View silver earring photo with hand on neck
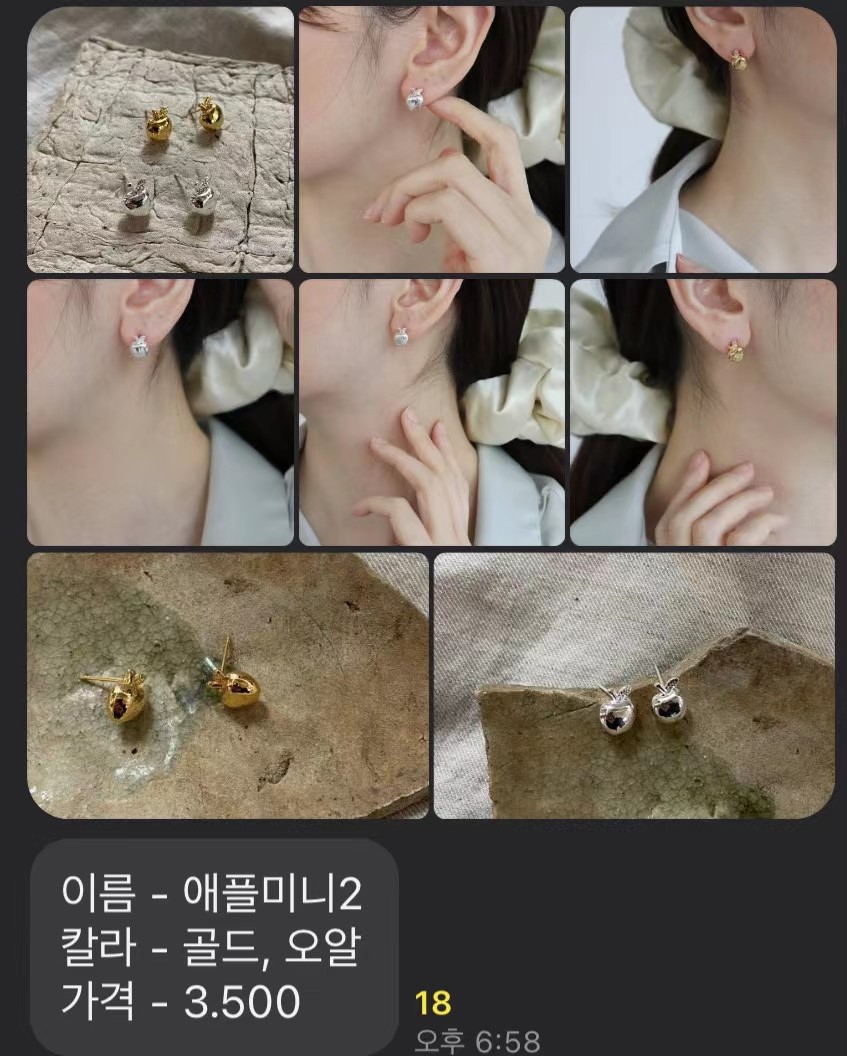This screenshot has width=847, height=1056. (431, 412)
